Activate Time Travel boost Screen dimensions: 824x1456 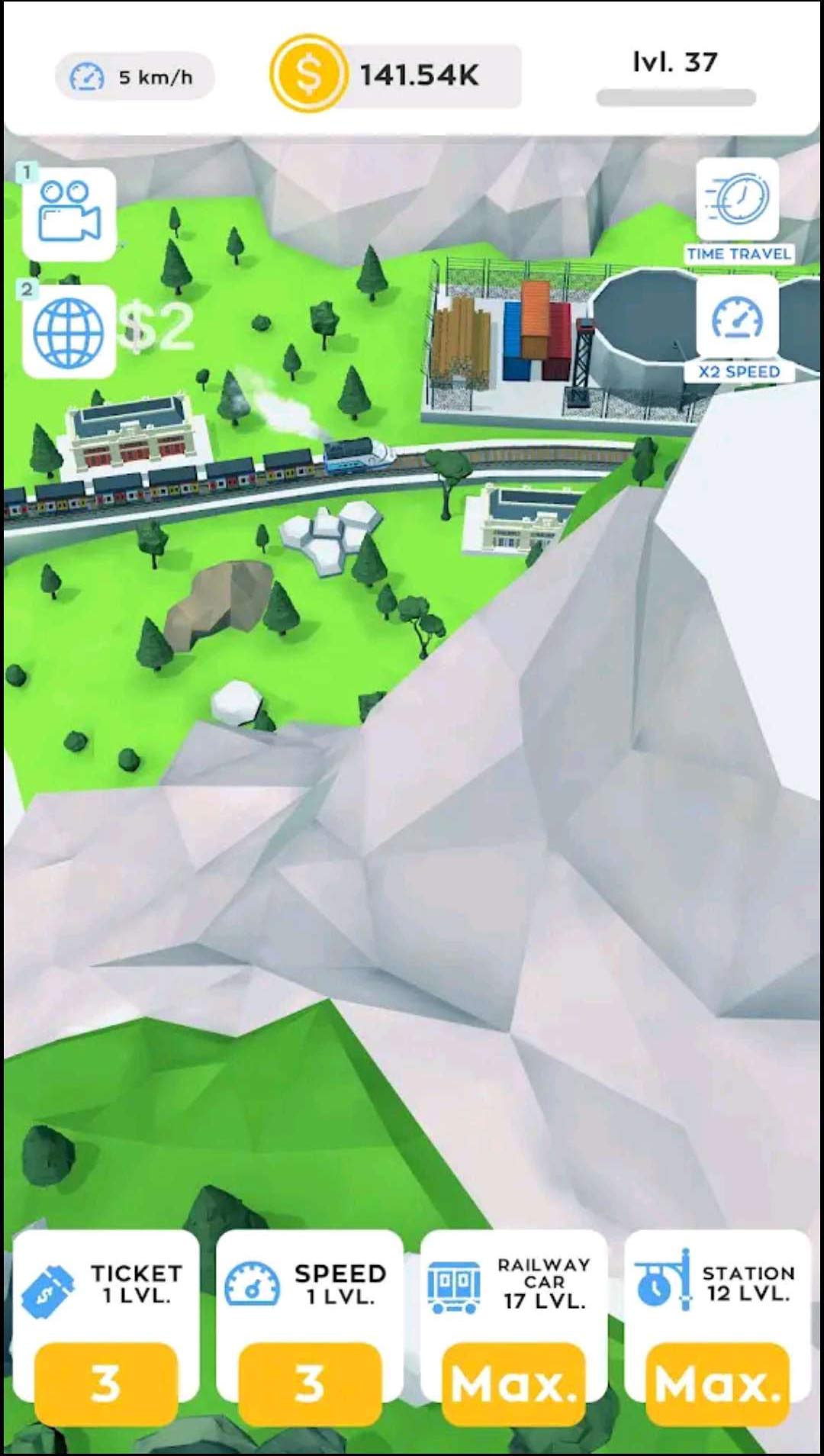738,202
